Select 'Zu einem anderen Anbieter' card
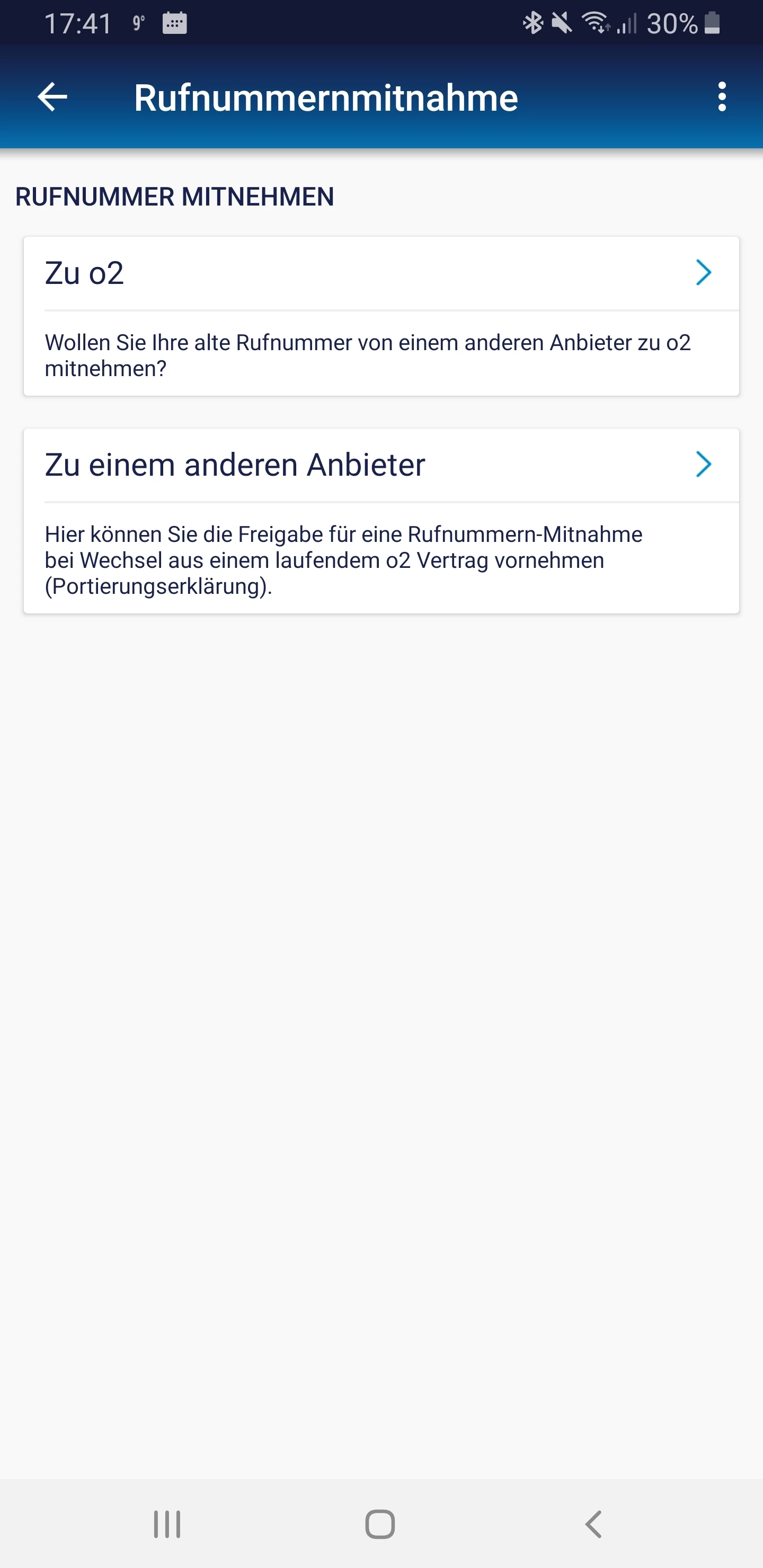Image resolution: width=763 pixels, height=1568 pixels. click(381, 465)
